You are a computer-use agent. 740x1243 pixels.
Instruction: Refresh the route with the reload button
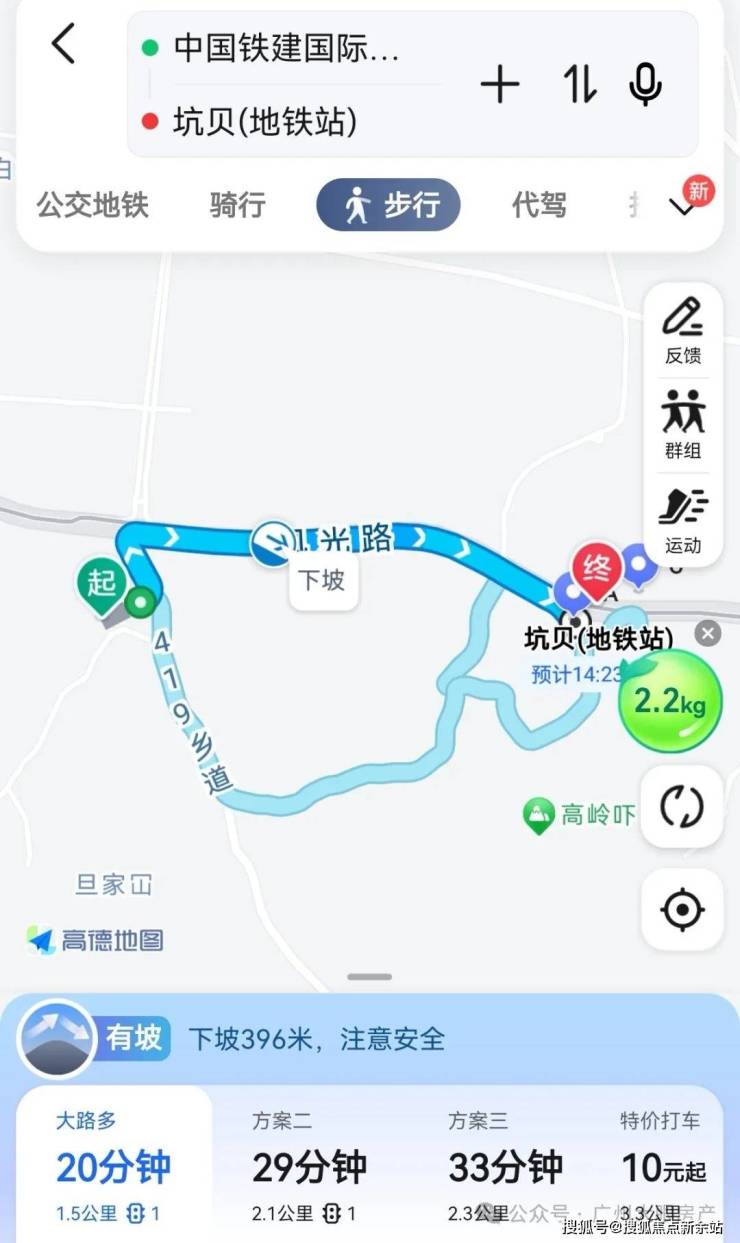[x=683, y=806]
